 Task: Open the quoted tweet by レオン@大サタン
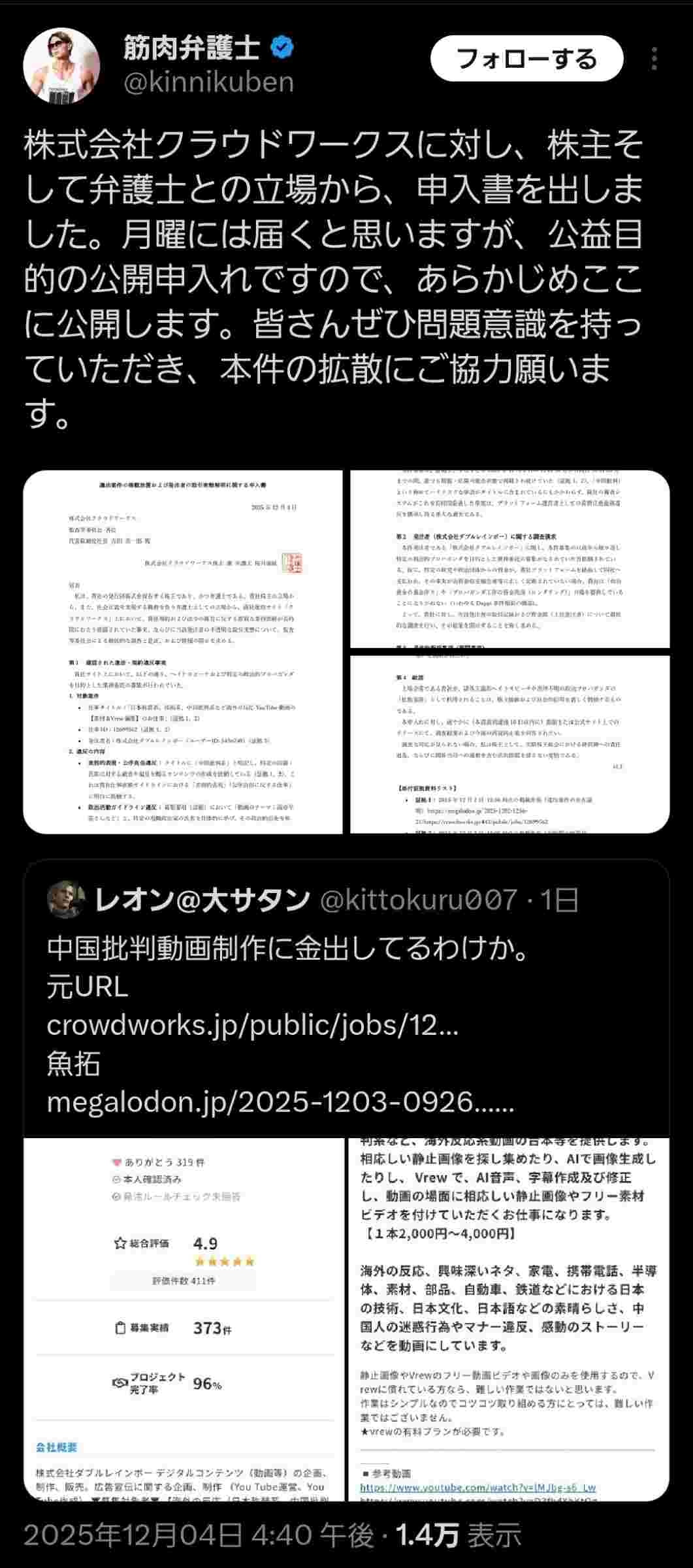tap(346, 1000)
